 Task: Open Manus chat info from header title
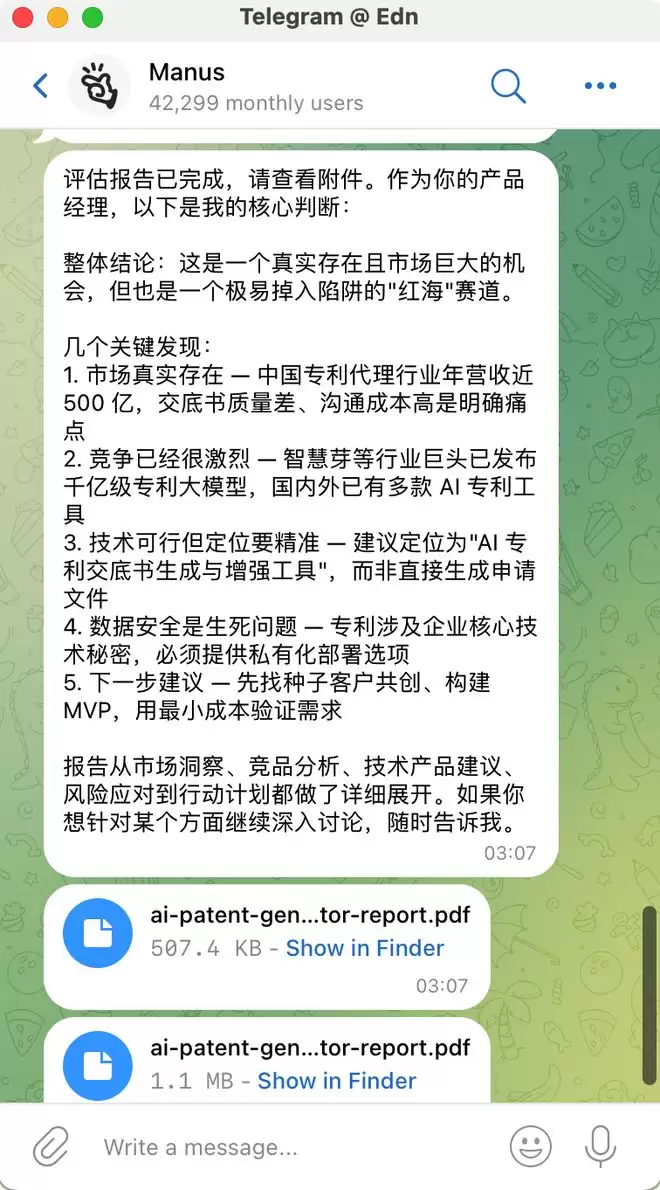pyautogui.click(x=187, y=73)
